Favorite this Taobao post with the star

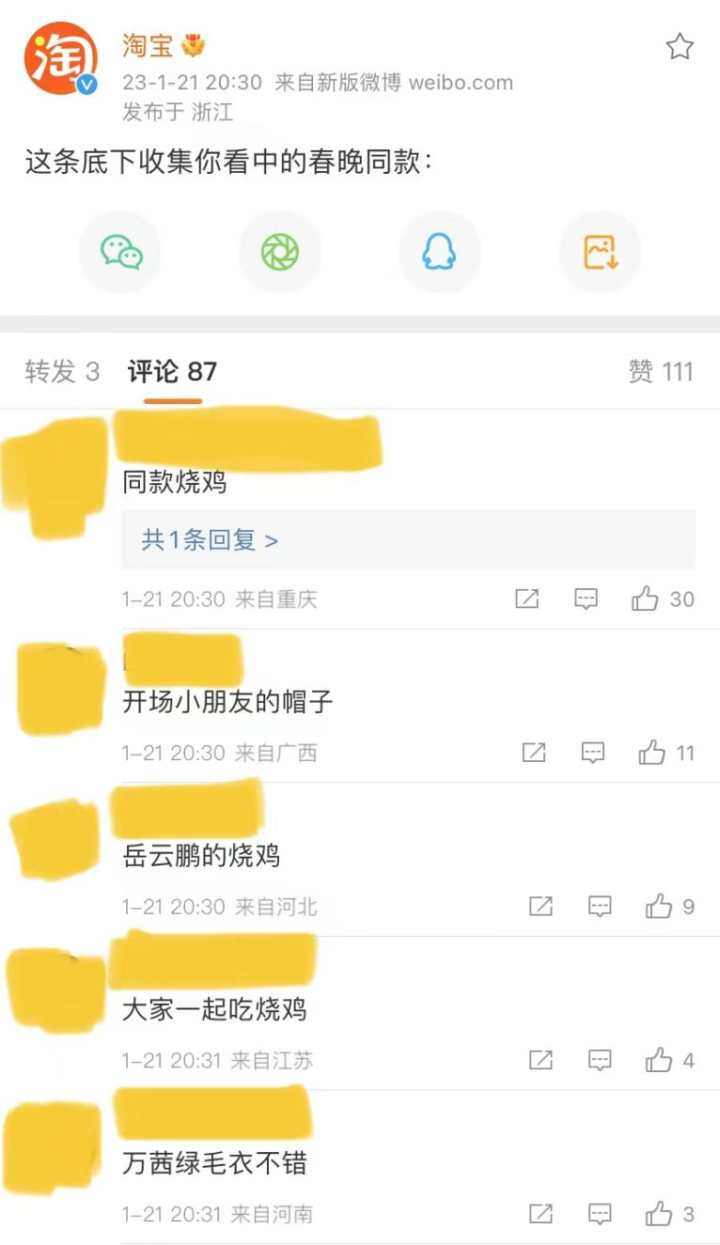tap(680, 47)
